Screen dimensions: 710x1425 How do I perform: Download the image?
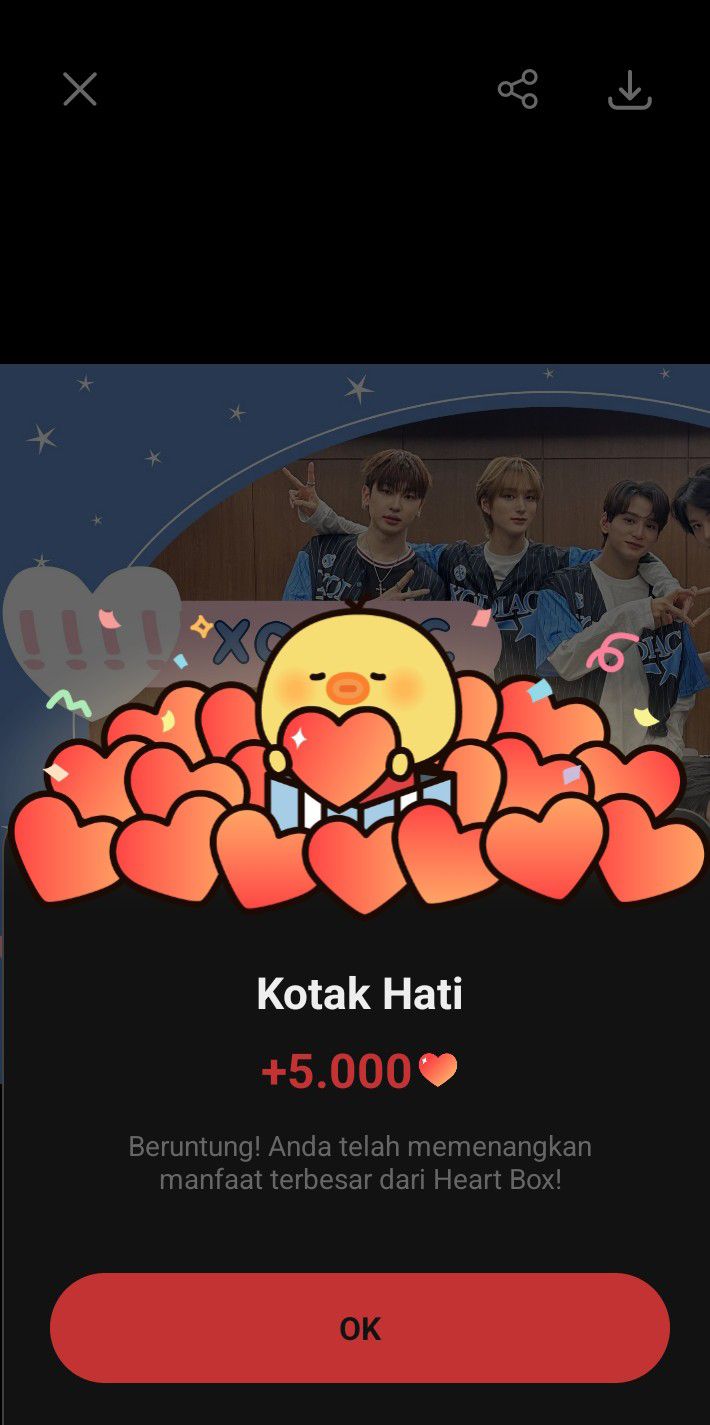[x=630, y=90]
